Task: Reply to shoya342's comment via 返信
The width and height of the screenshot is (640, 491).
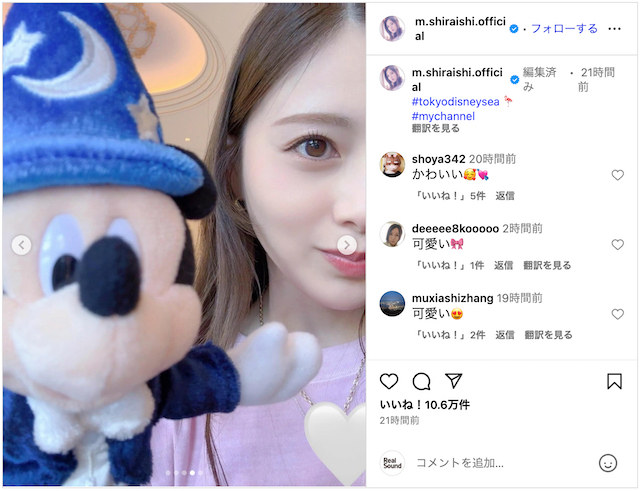Action: pos(504,195)
